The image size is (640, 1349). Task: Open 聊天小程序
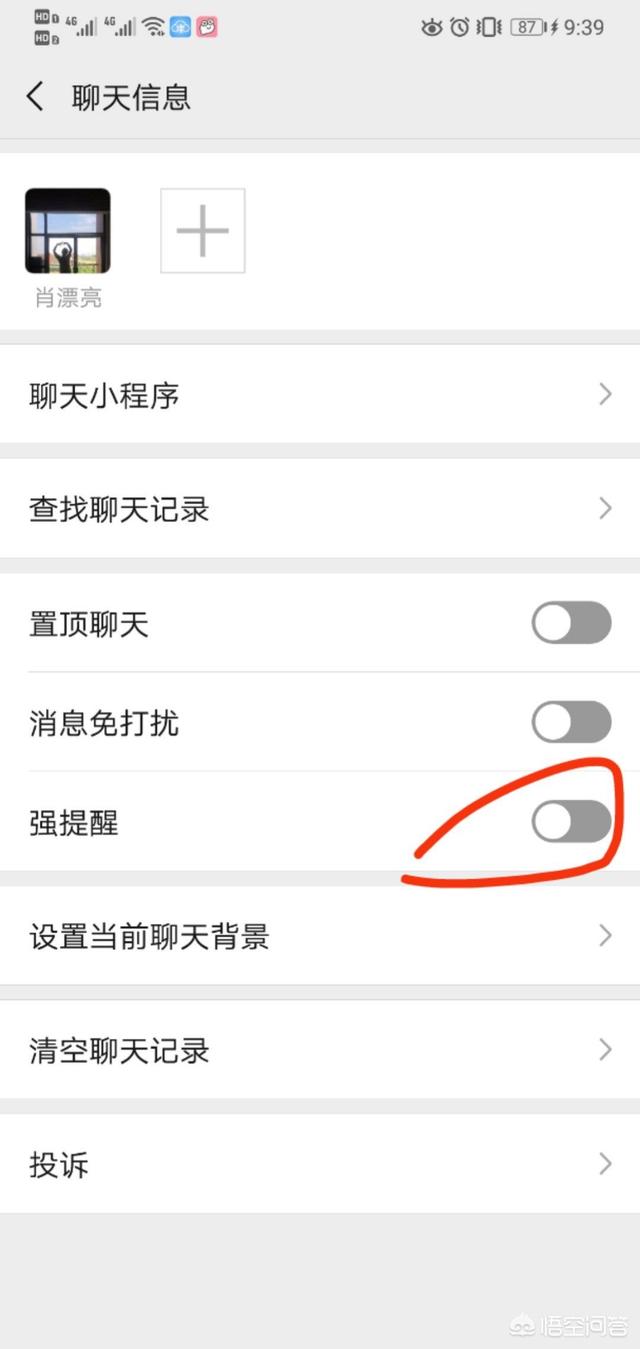320,395
